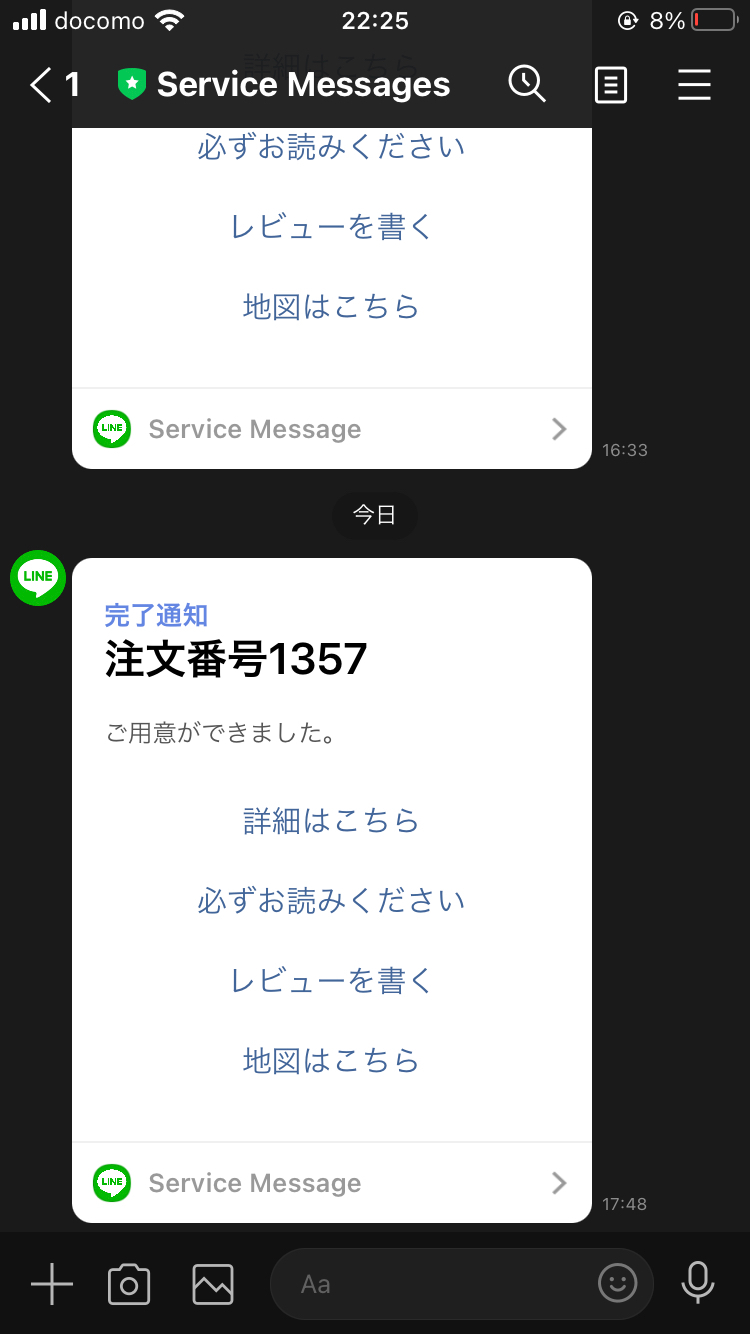Go back to the chat list
Viewport: 750px width, 1334px height.
coord(54,85)
